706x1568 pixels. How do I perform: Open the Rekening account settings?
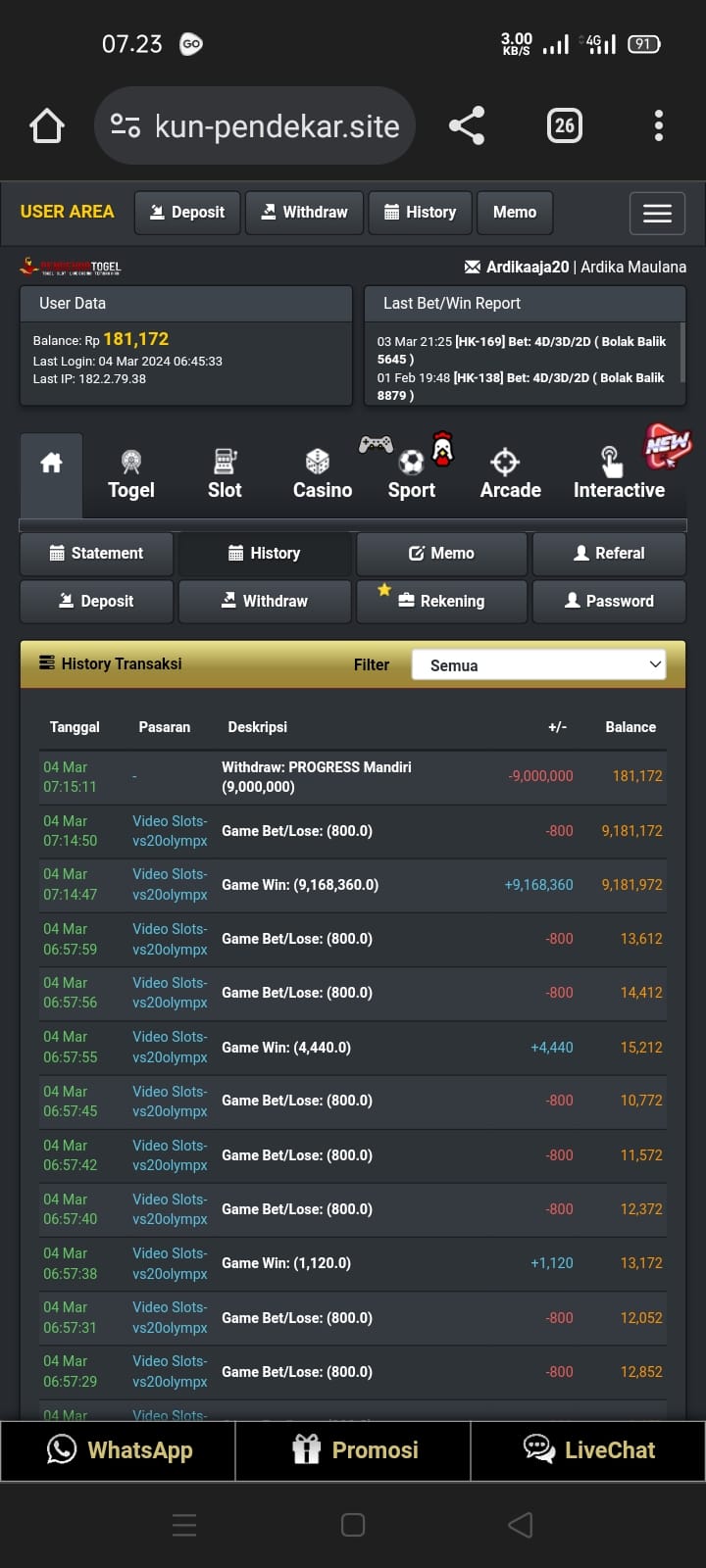coord(441,602)
